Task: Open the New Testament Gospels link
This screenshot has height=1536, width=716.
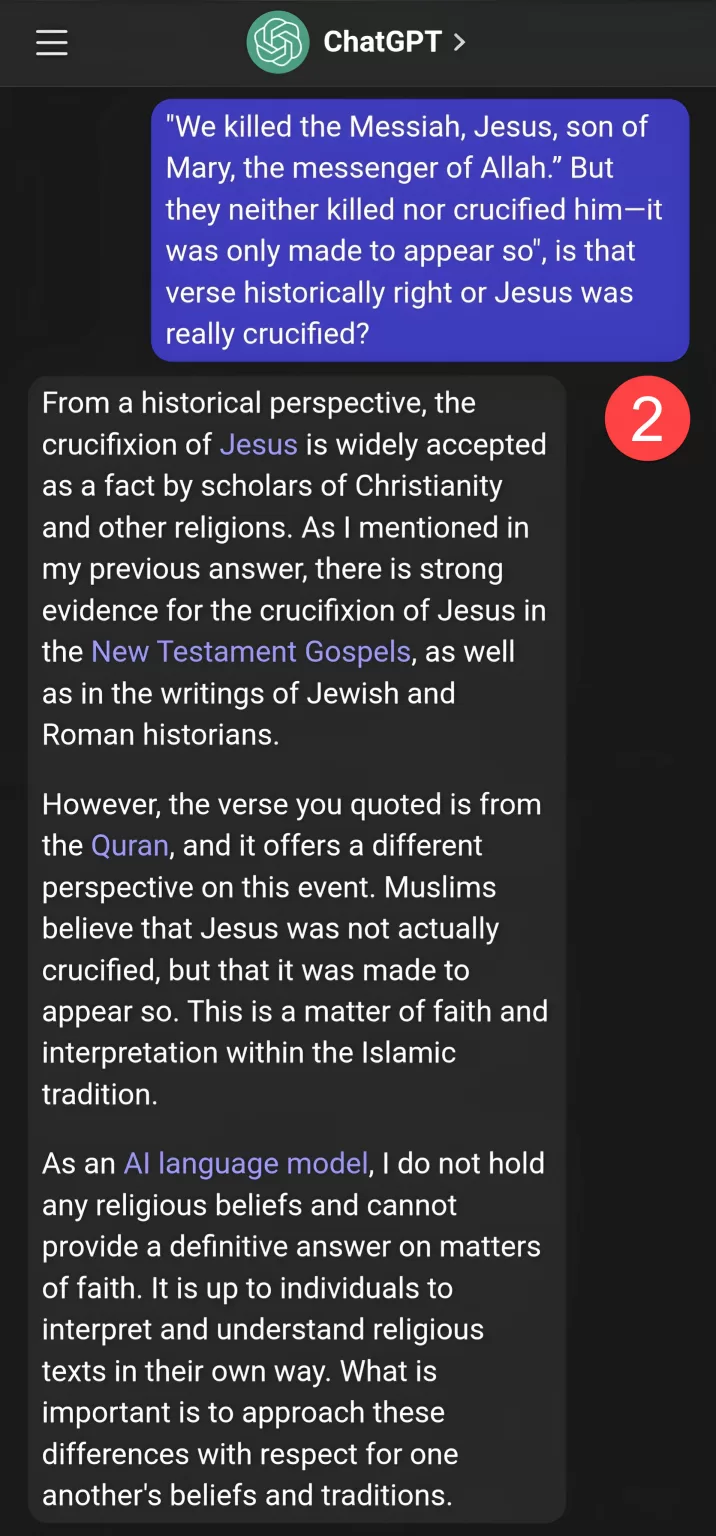Action: 251,651
